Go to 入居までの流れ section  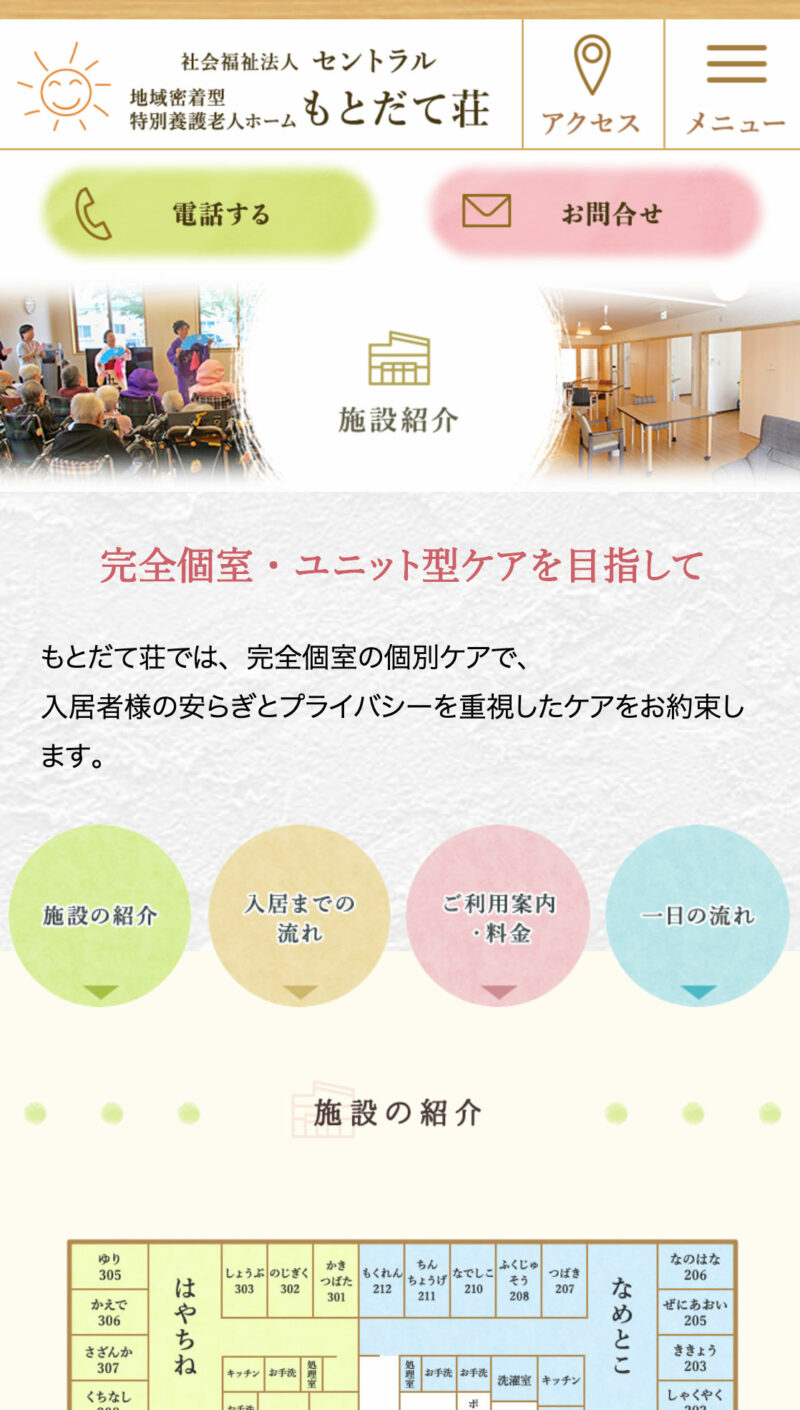coord(299,915)
